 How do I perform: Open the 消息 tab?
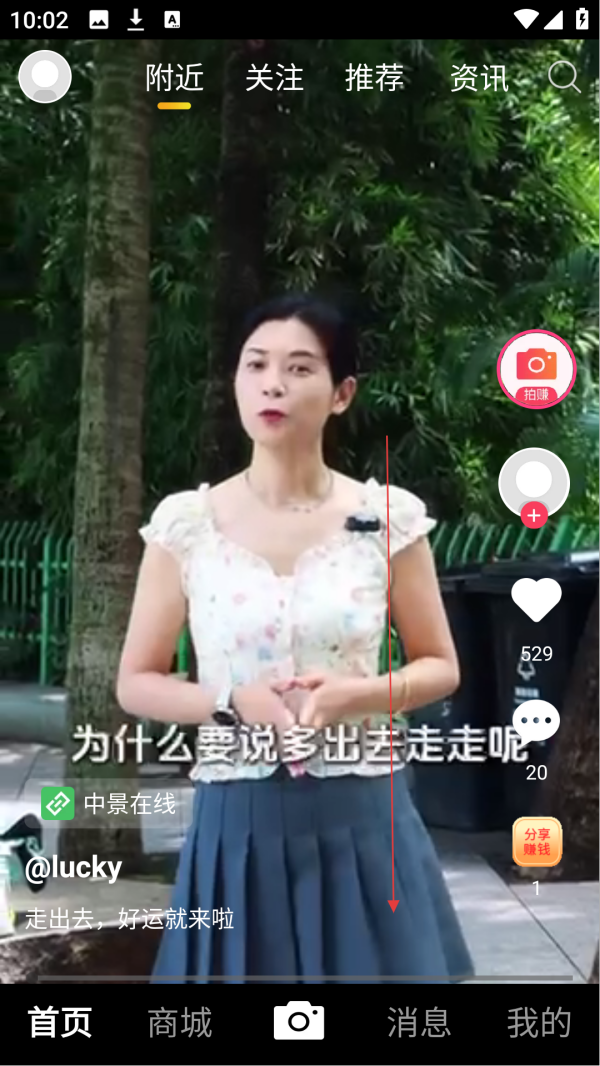(419, 1023)
